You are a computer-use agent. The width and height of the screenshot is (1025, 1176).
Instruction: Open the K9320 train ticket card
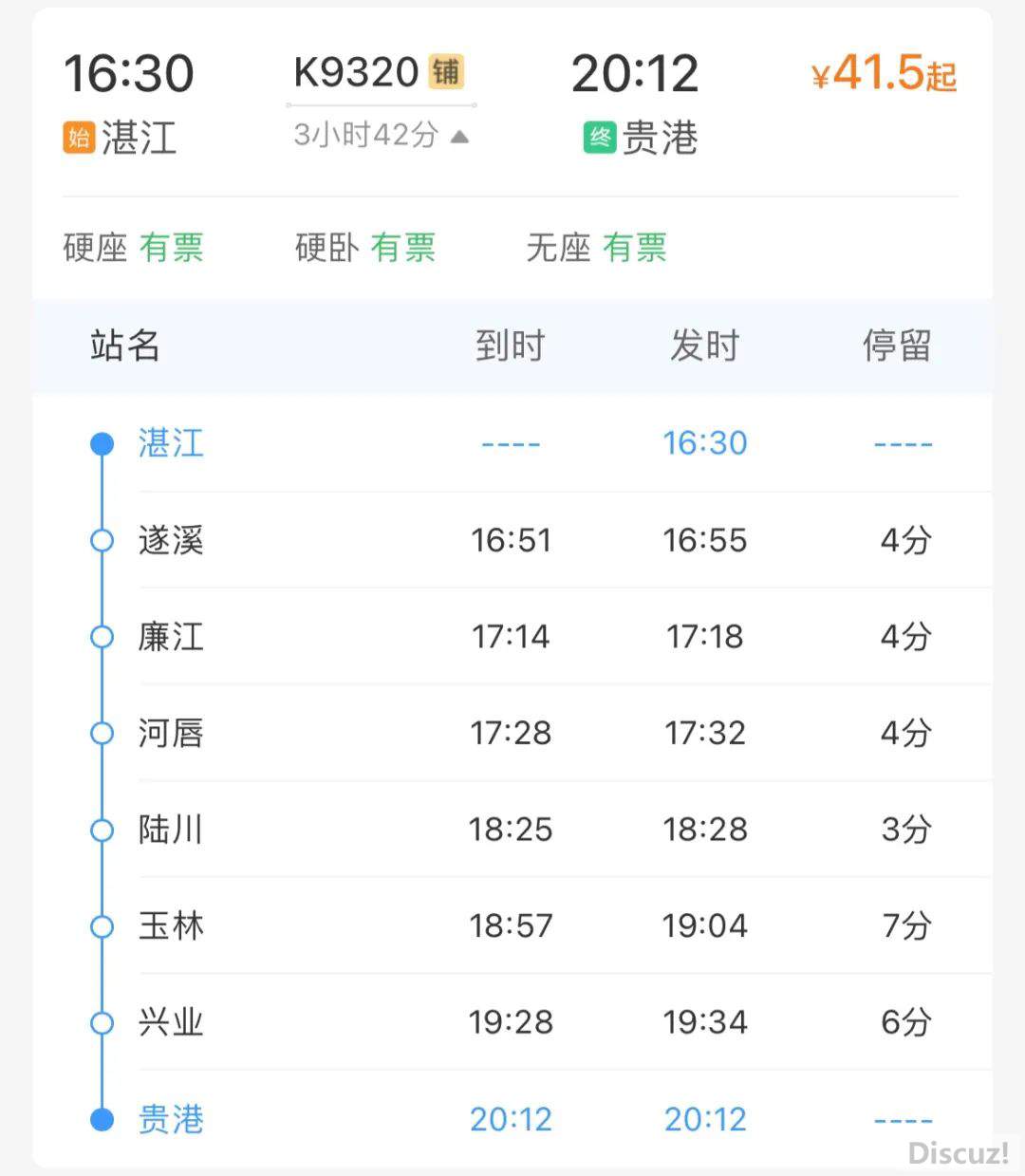pyautogui.click(x=356, y=73)
